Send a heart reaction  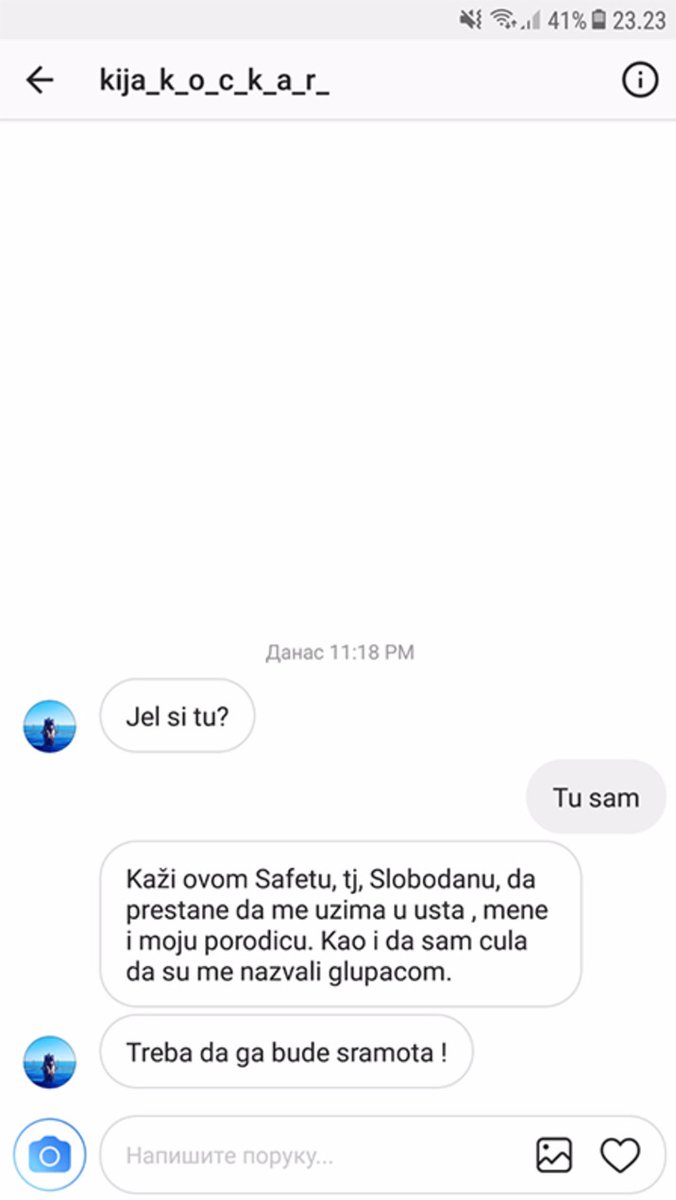[620, 1156]
